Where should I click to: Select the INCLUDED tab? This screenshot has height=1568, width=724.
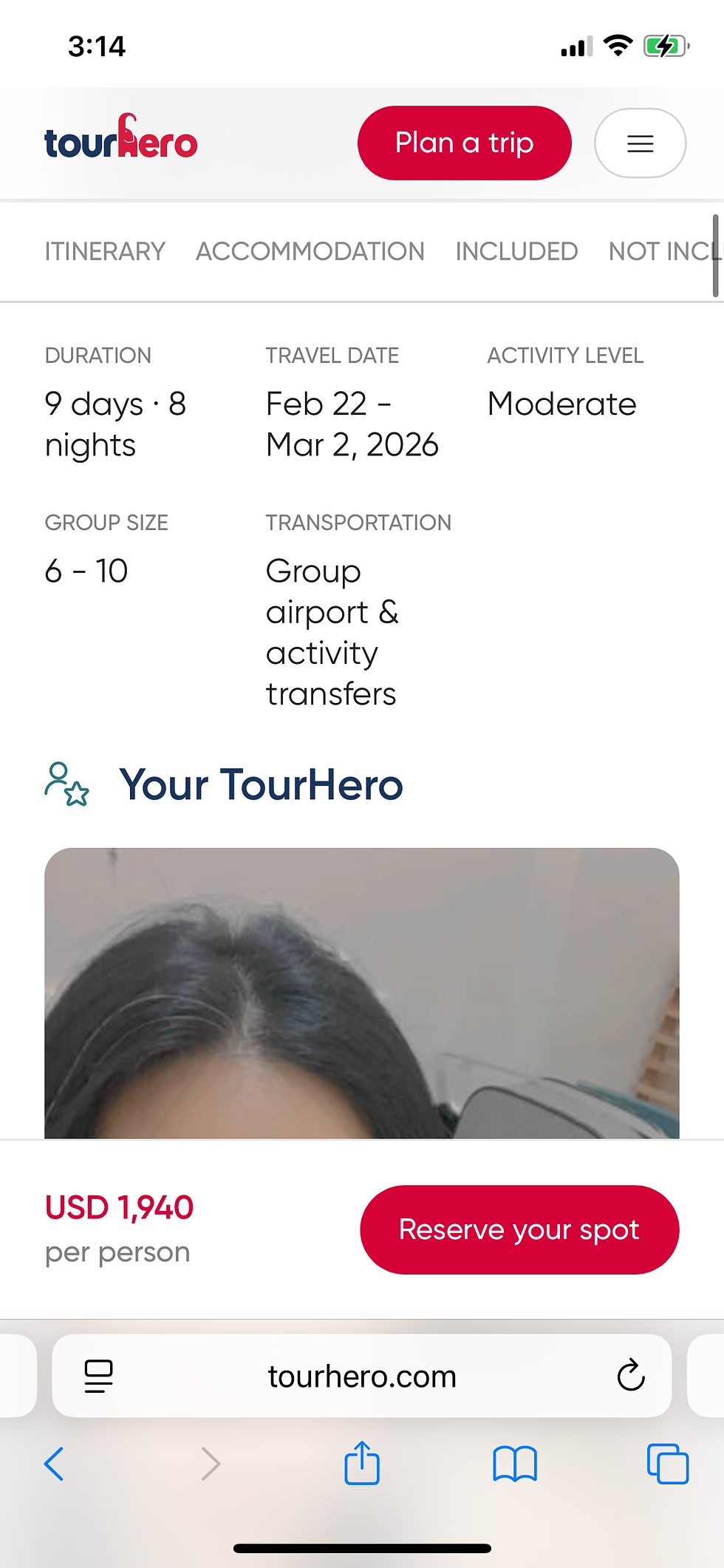(x=516, y=251)
